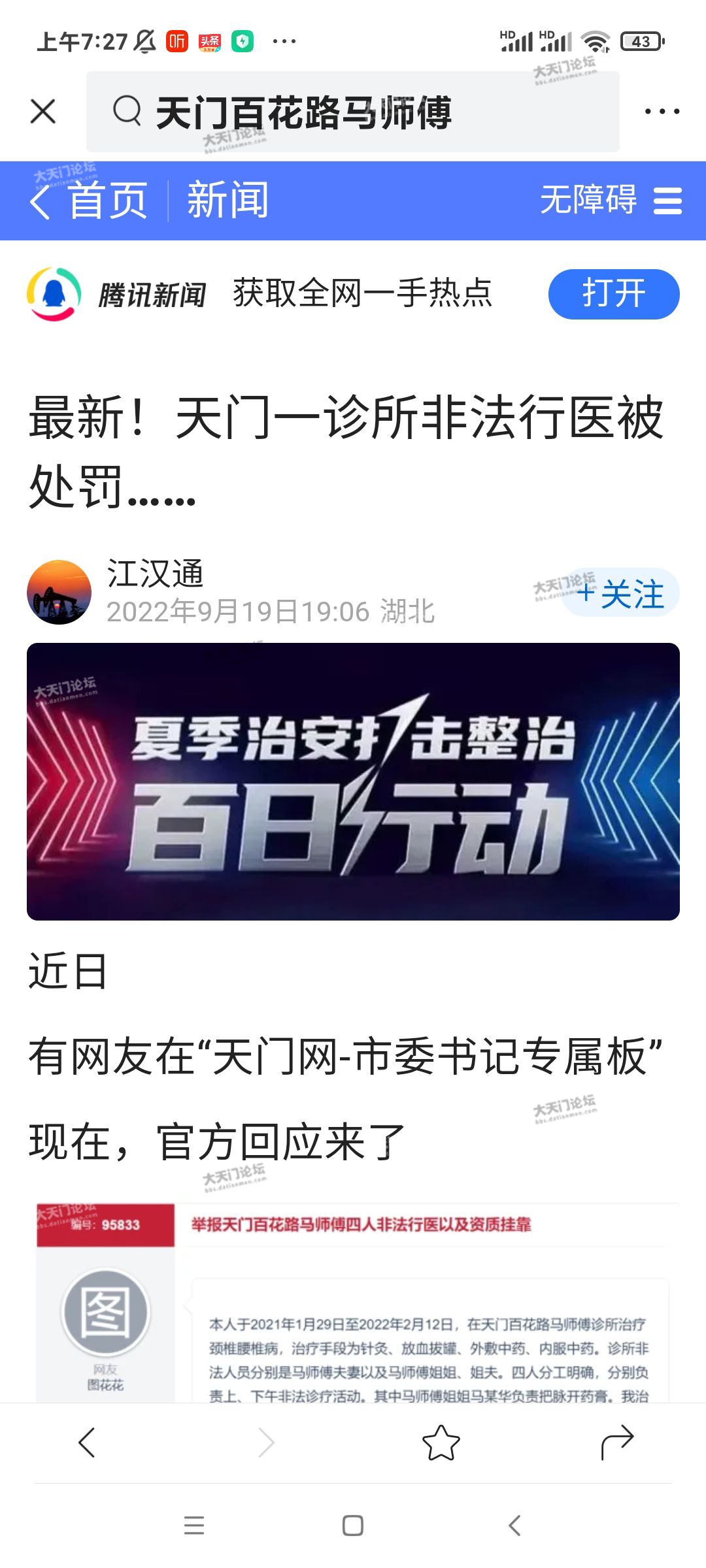
Task: Tap the system home button
Action: point(353,1526)
